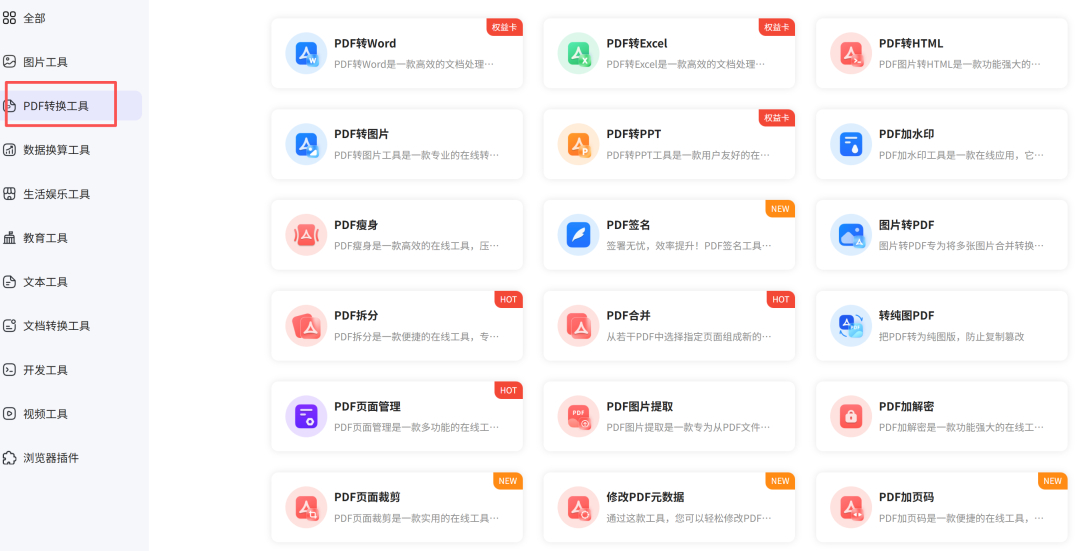Select the PDF合并 tool card
The image size is (1080, 551).
pos(668,325)
